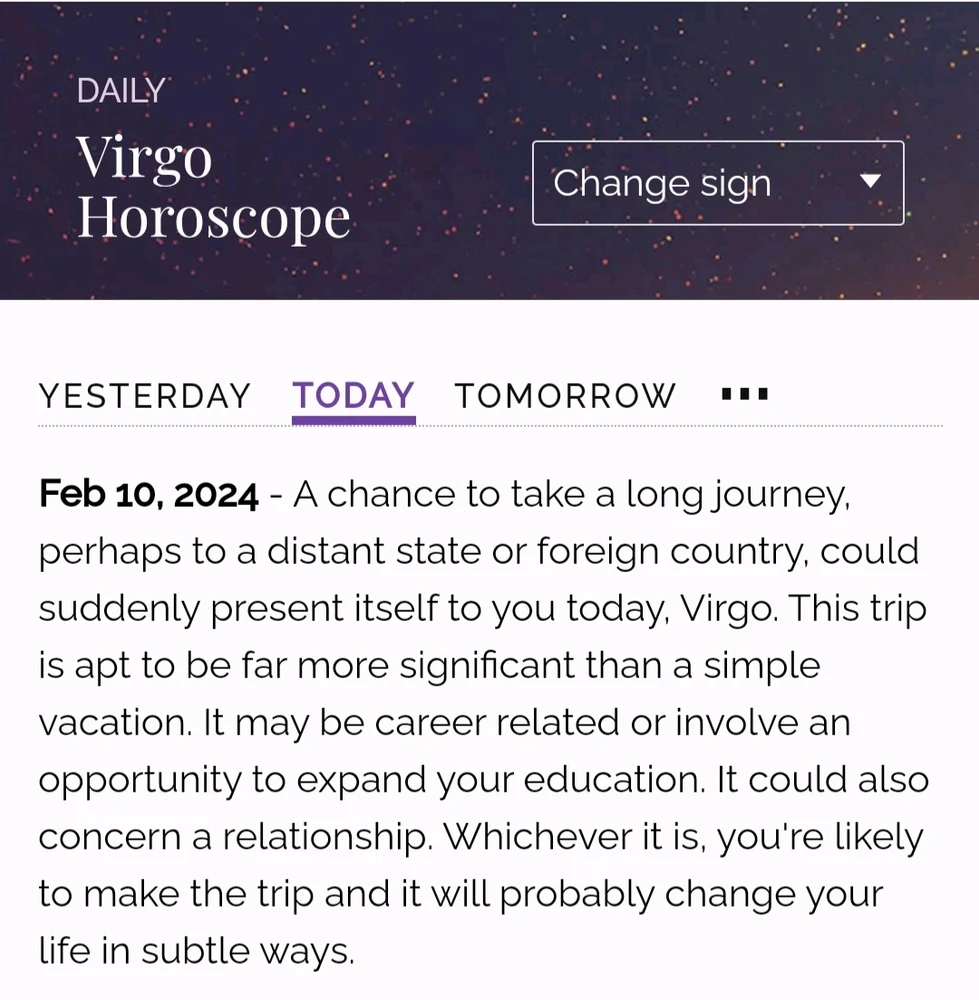The image size is (979, 1000).
Task: Switch to the Yesterday tab
Action: coord(145,396)
